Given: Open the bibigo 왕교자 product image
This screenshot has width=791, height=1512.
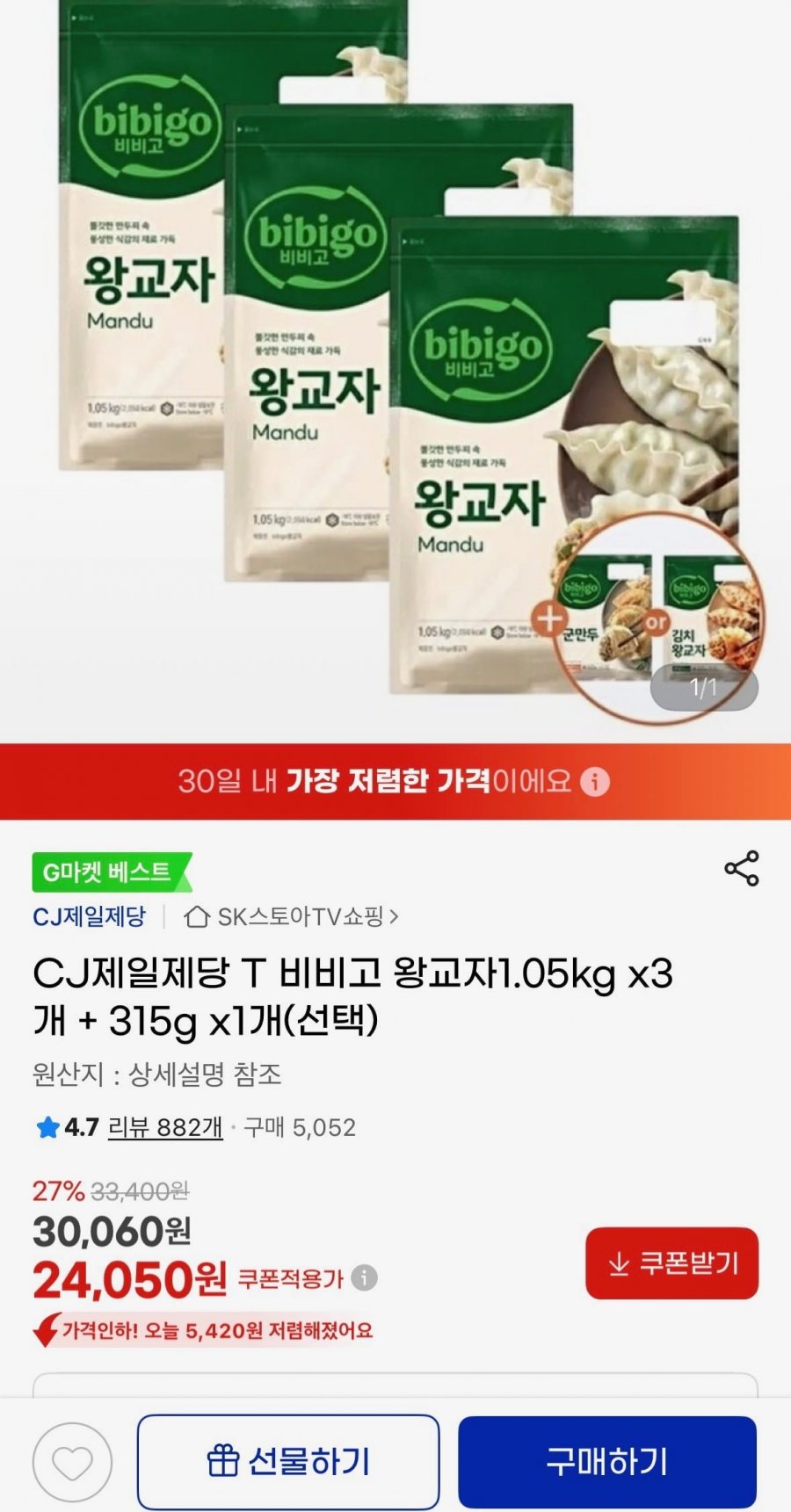Looking at the screenshot, I should point(395,369).
